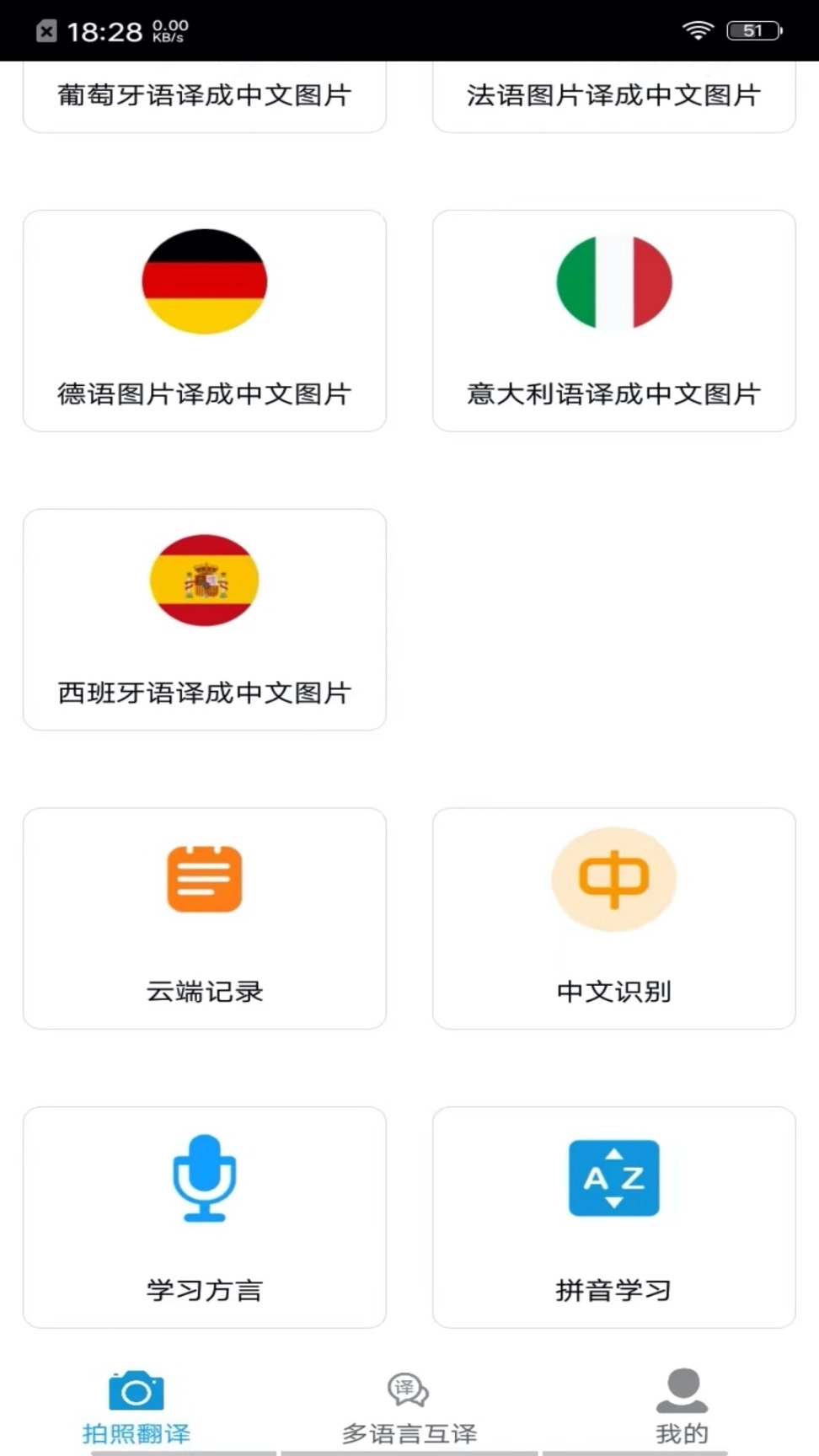Select the Spanish flag icon
The width and height of the screenshot is (819, 1456).
(204, 581)
